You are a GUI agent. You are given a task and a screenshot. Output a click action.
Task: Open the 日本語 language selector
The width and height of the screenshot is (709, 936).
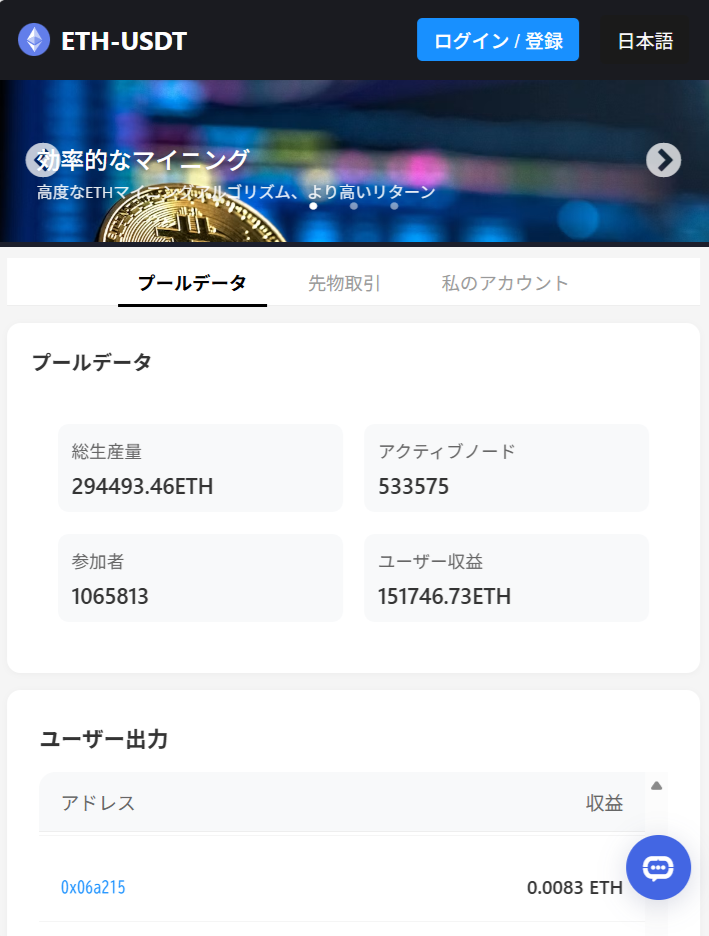(645, 41)
